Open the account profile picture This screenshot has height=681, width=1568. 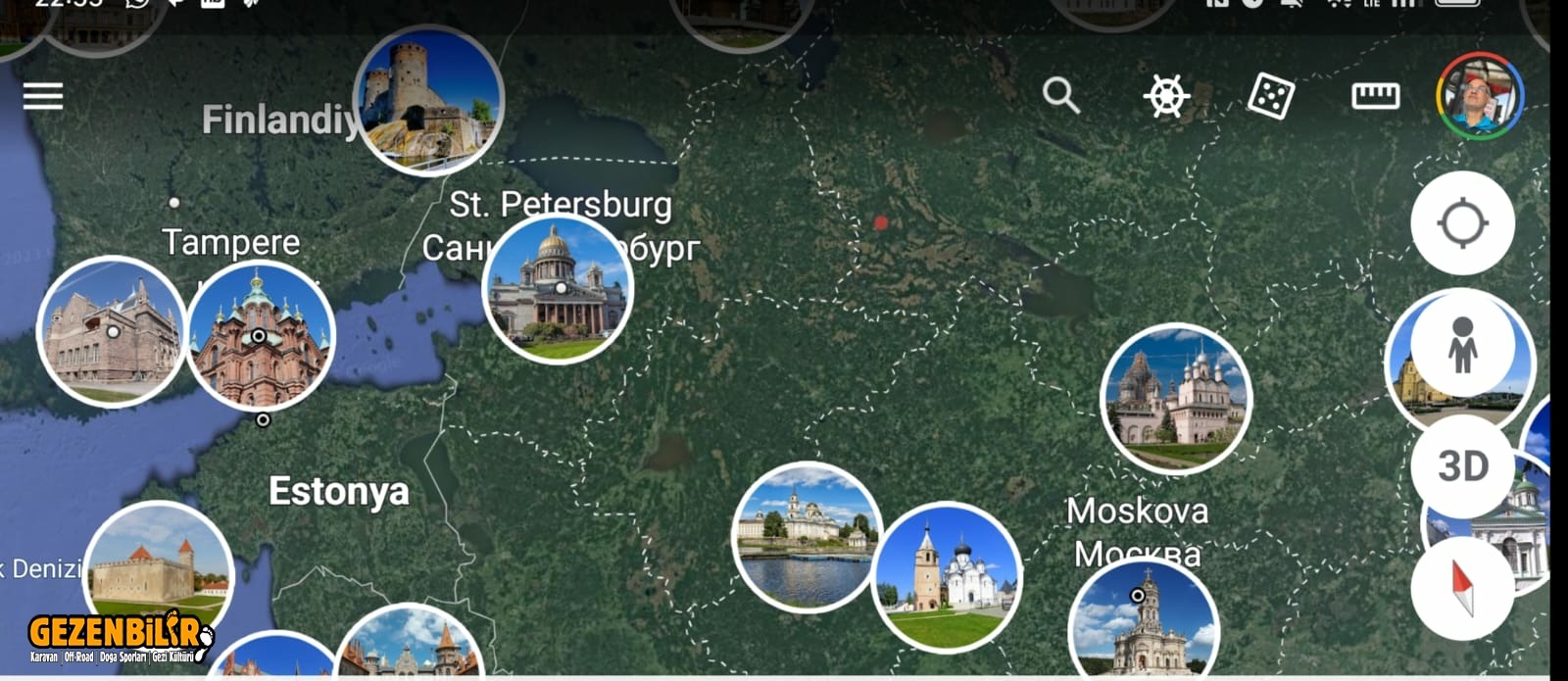(1480, 96)
